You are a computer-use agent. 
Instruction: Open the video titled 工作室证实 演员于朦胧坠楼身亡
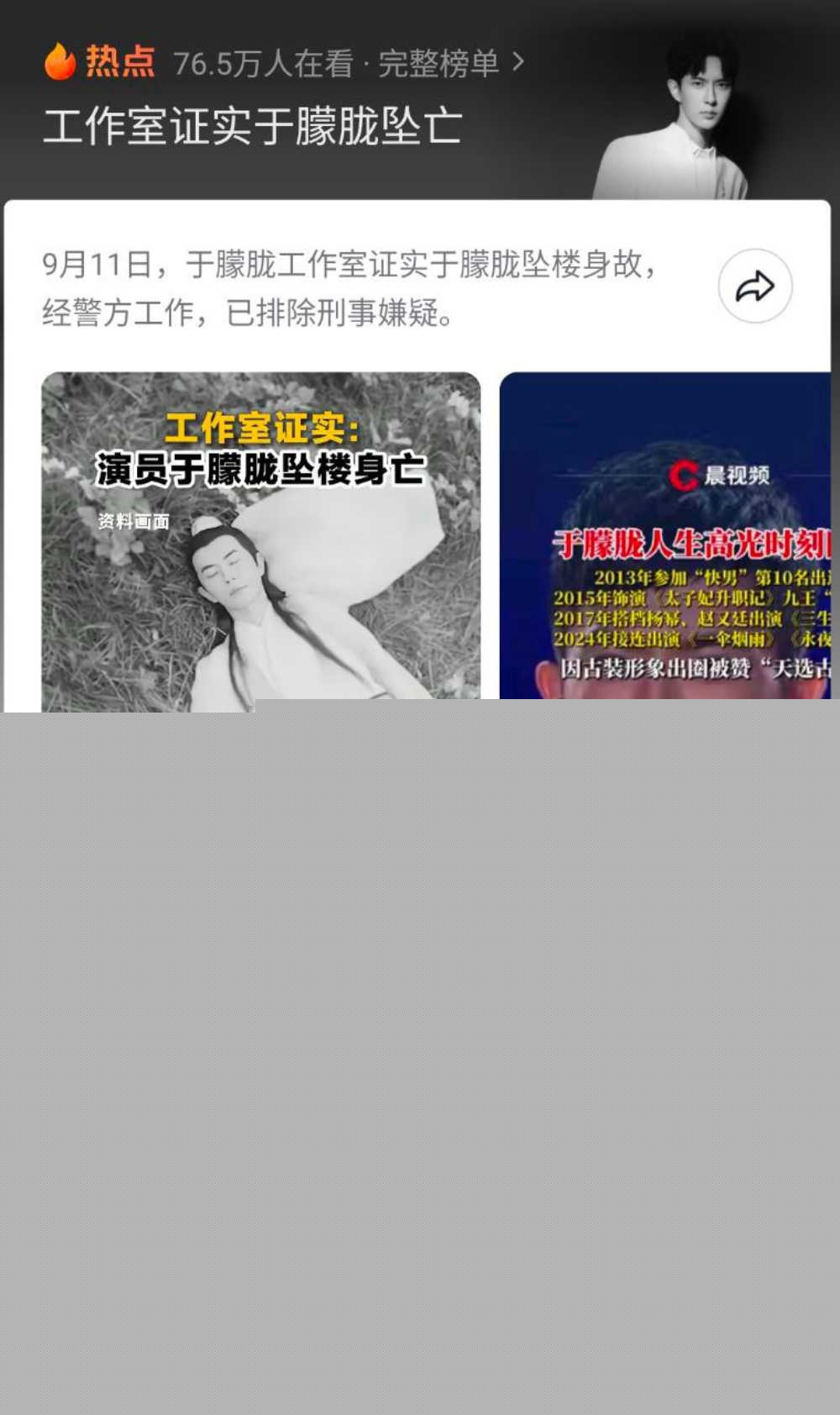click(x=260, y=538)
